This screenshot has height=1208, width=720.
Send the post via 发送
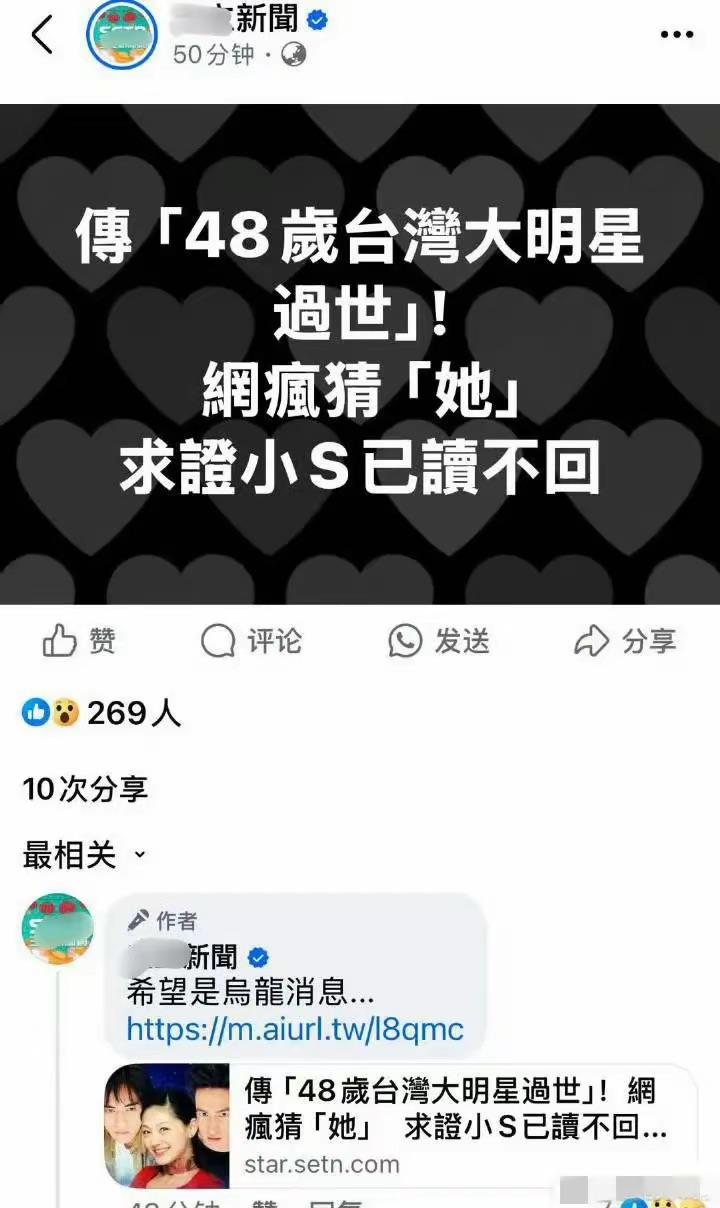click(440, 641)
